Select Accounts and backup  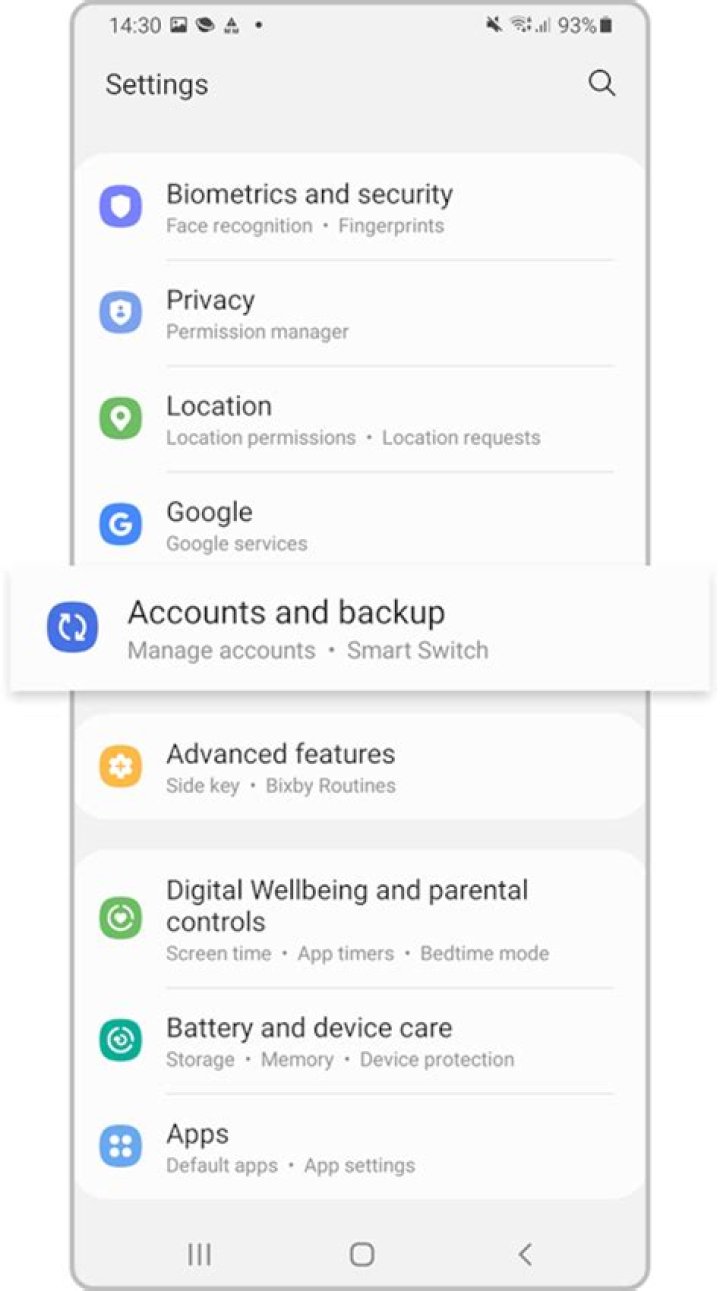pos(307,630)
